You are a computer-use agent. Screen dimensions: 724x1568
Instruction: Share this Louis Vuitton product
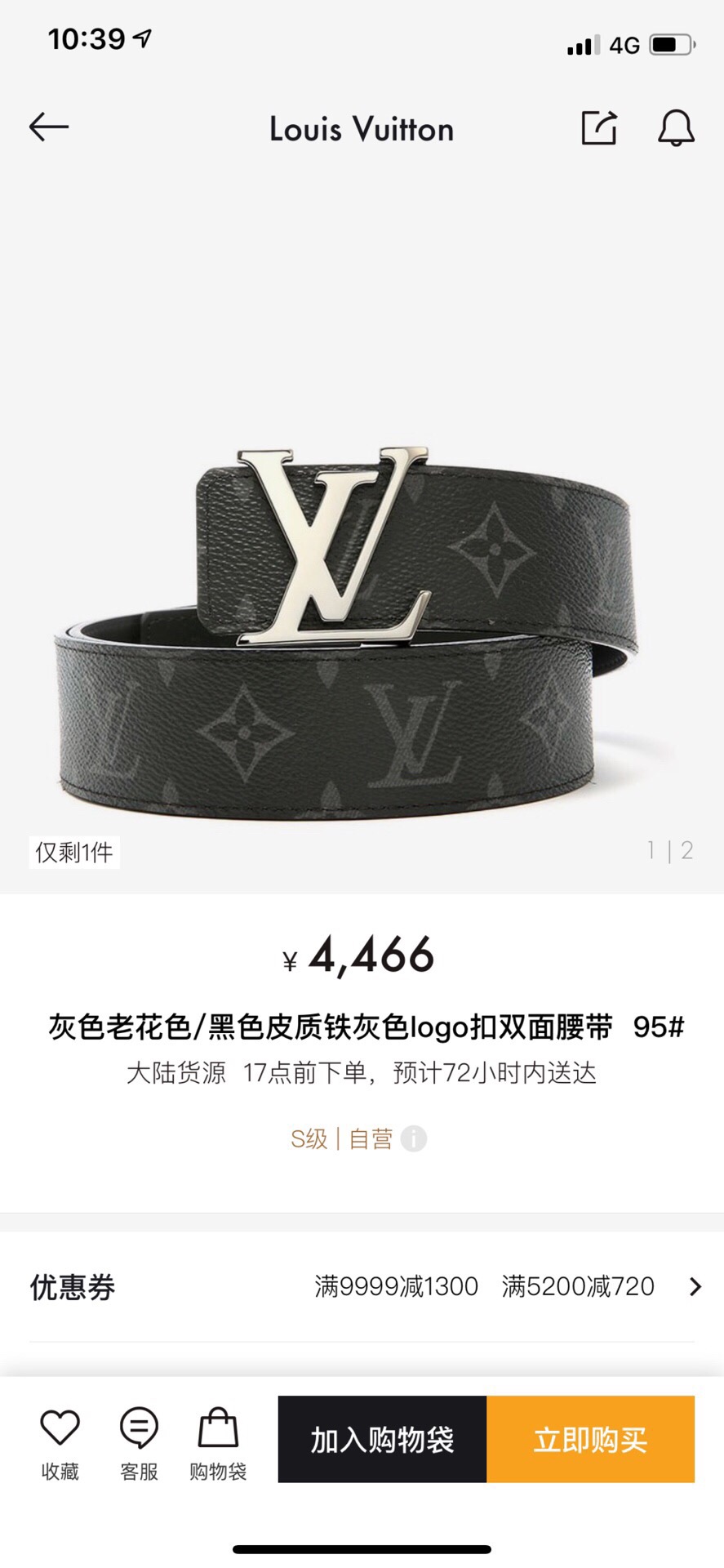pyautogui.click(x=599, y=127)
